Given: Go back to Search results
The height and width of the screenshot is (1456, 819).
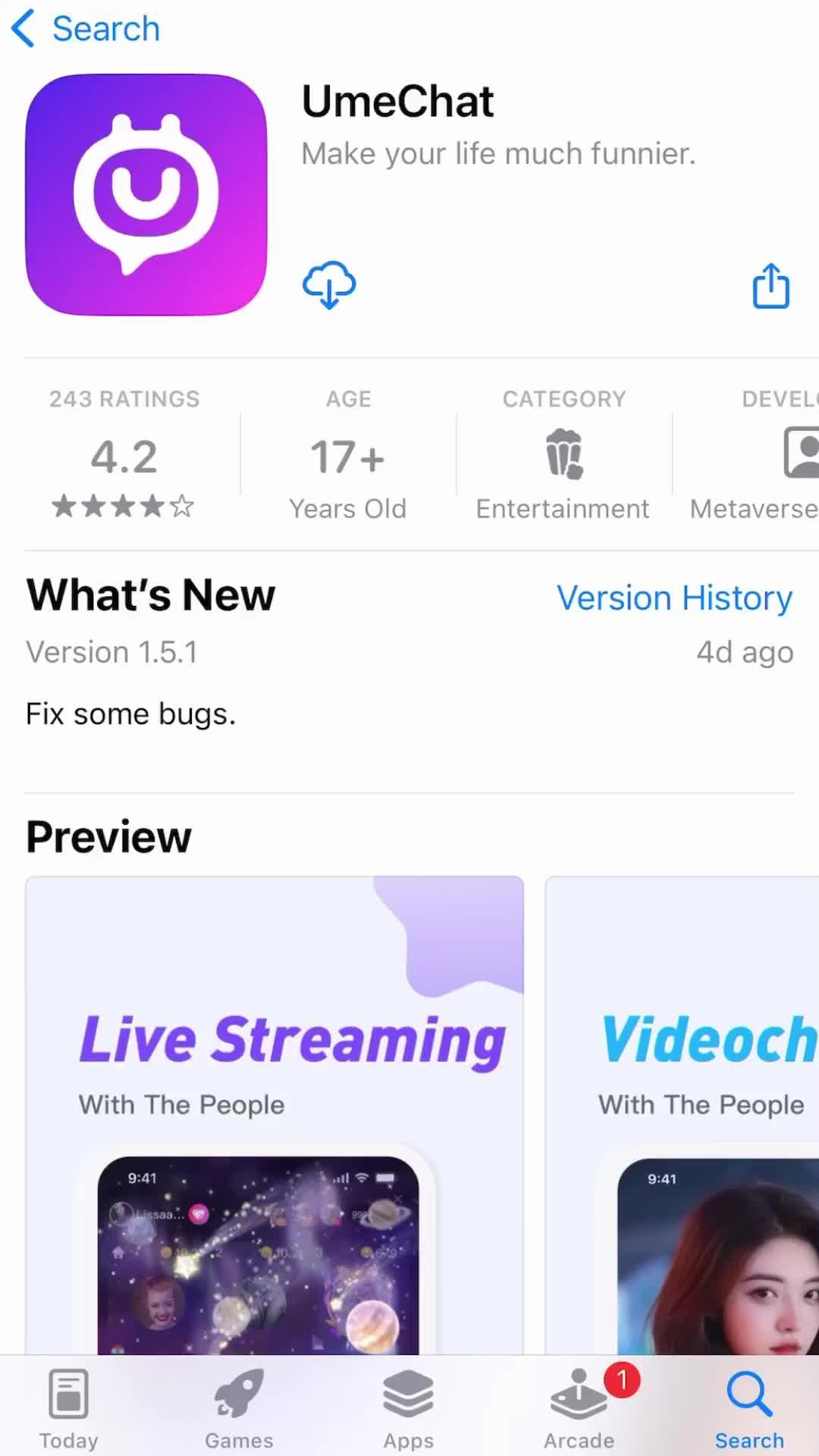Looking at the screenshot, I should (85, 29).
